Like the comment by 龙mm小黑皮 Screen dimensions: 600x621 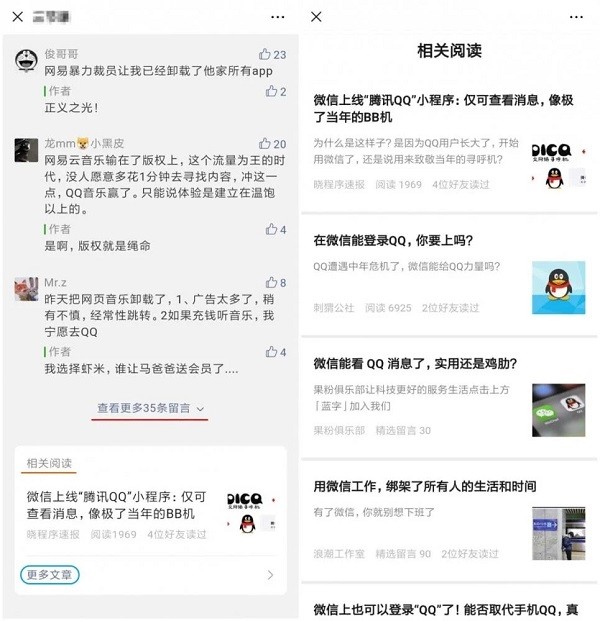point(264,144)
